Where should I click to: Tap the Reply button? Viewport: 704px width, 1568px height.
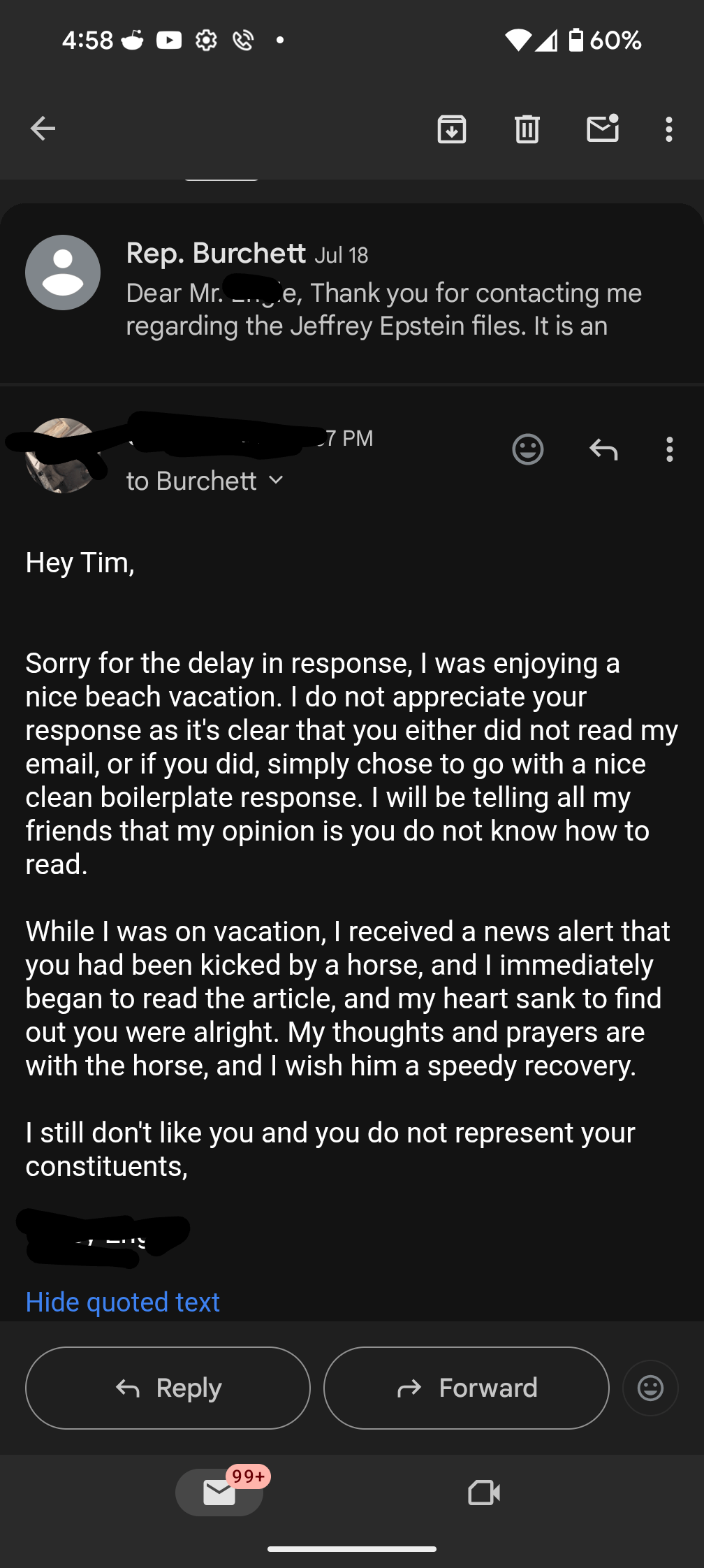(x=168, y=1388)
